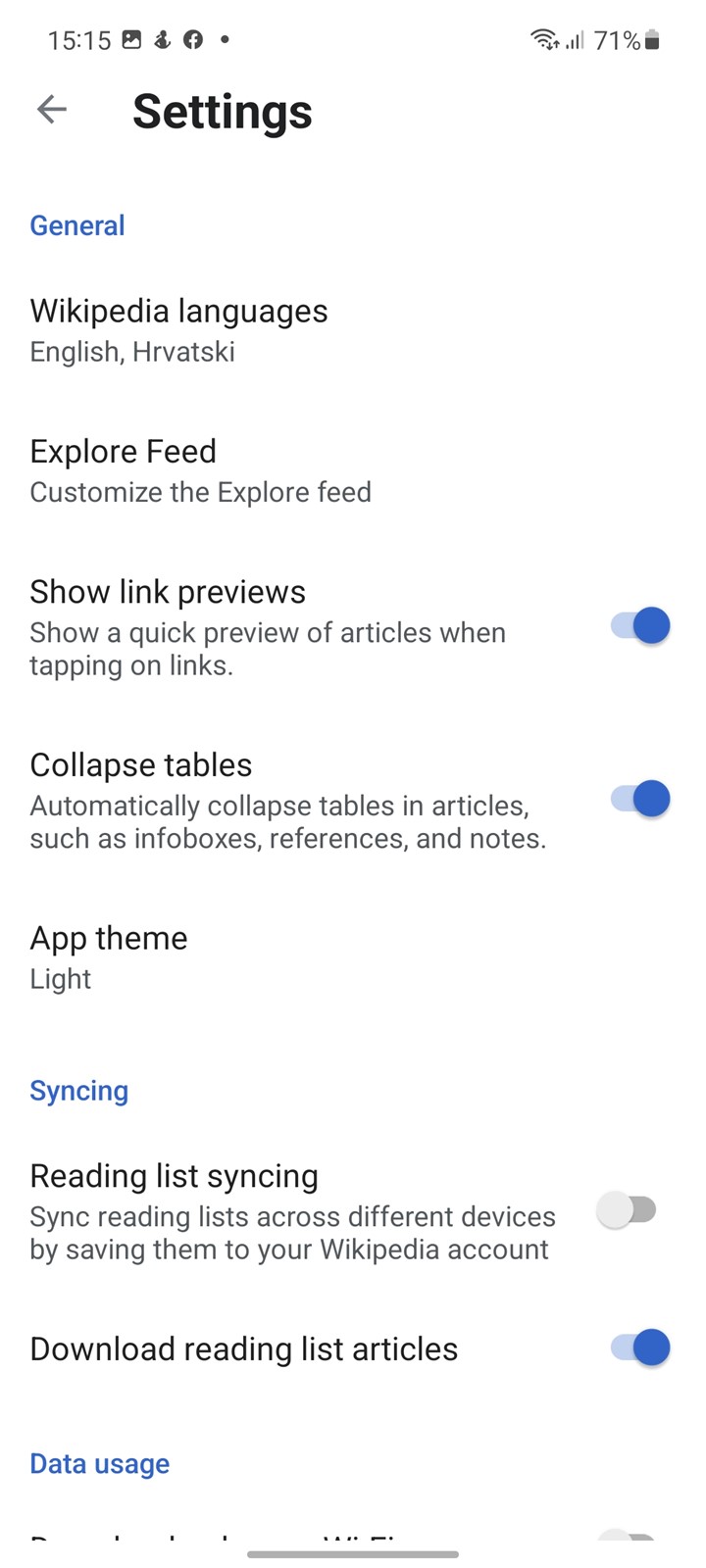Image resolution: width=706 pixels, height=1568 pixels.
Task: Open Wikipedia languages setting
Action: tap(353, 330)
